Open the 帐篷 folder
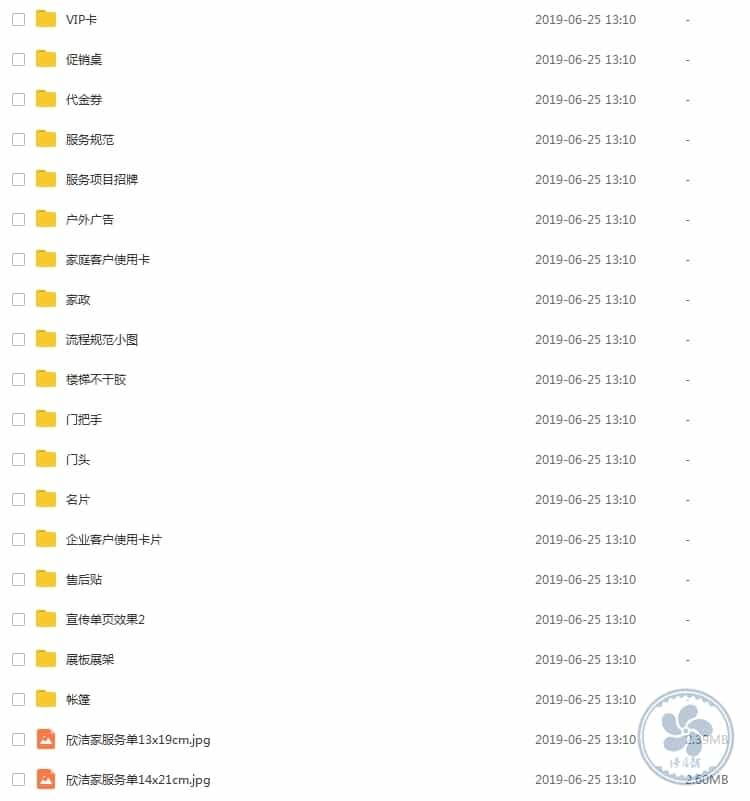 78,700
